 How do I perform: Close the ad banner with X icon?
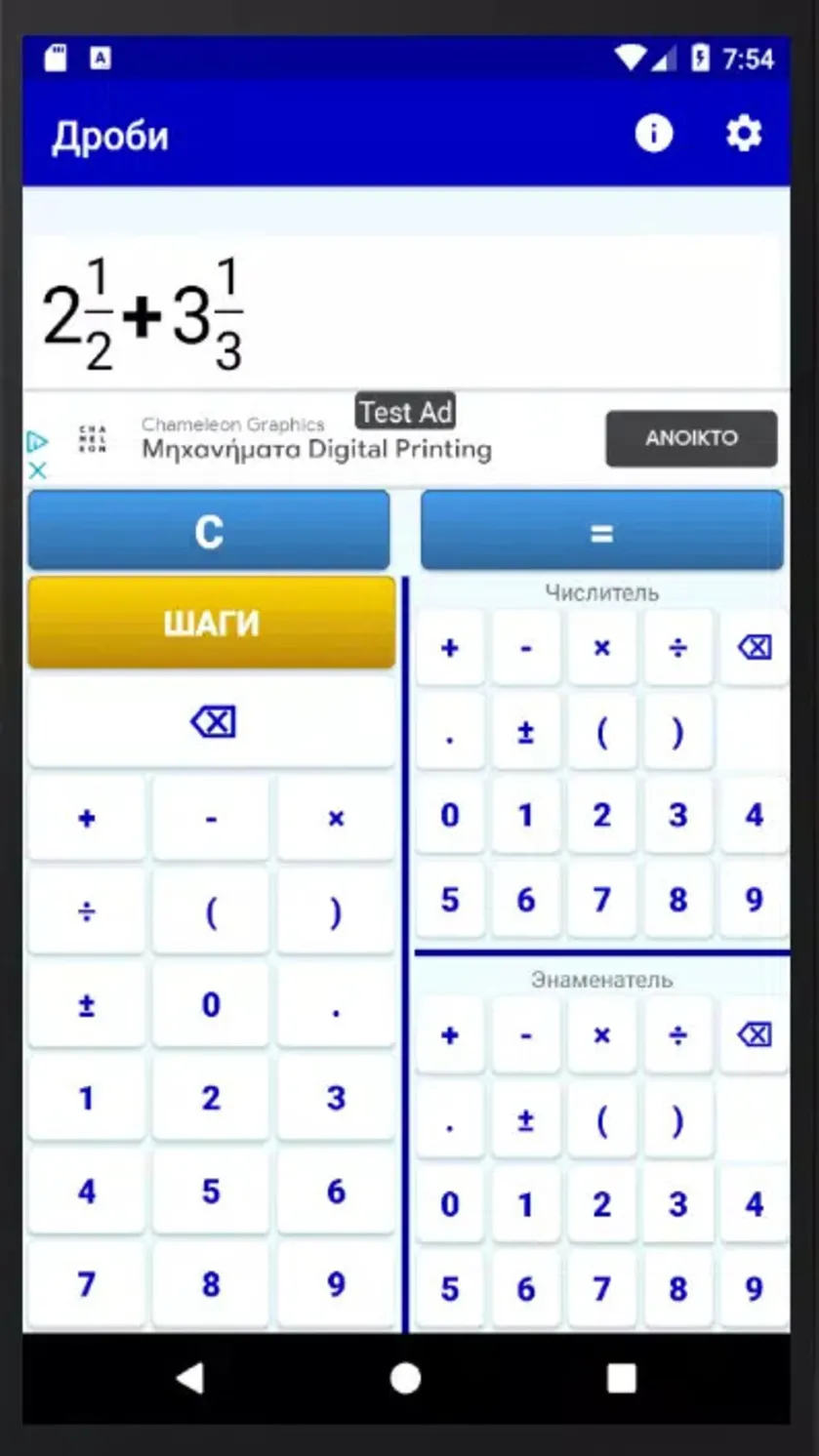click(x=37, y=470)
